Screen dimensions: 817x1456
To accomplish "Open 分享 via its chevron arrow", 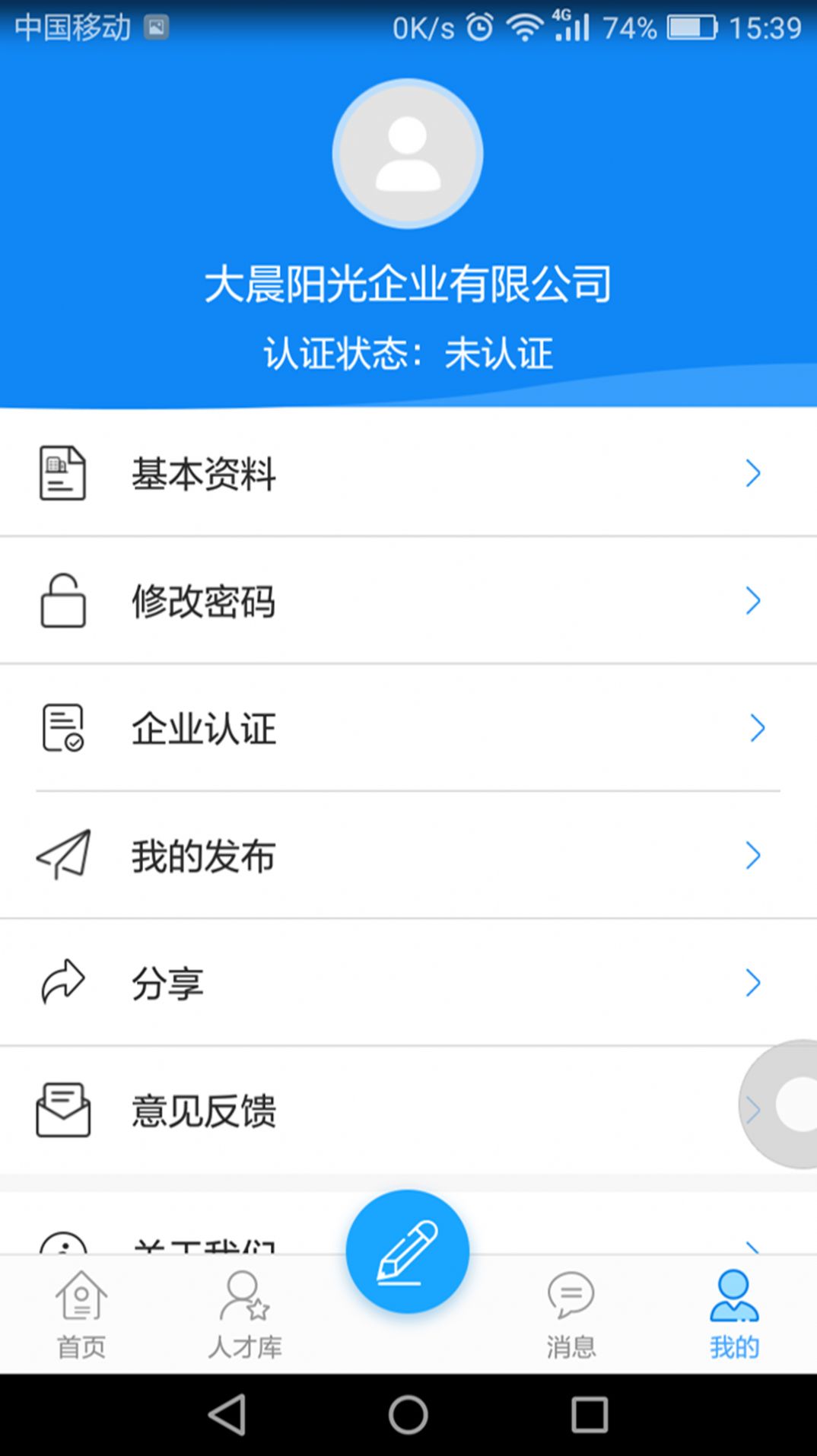I will 754,982.
